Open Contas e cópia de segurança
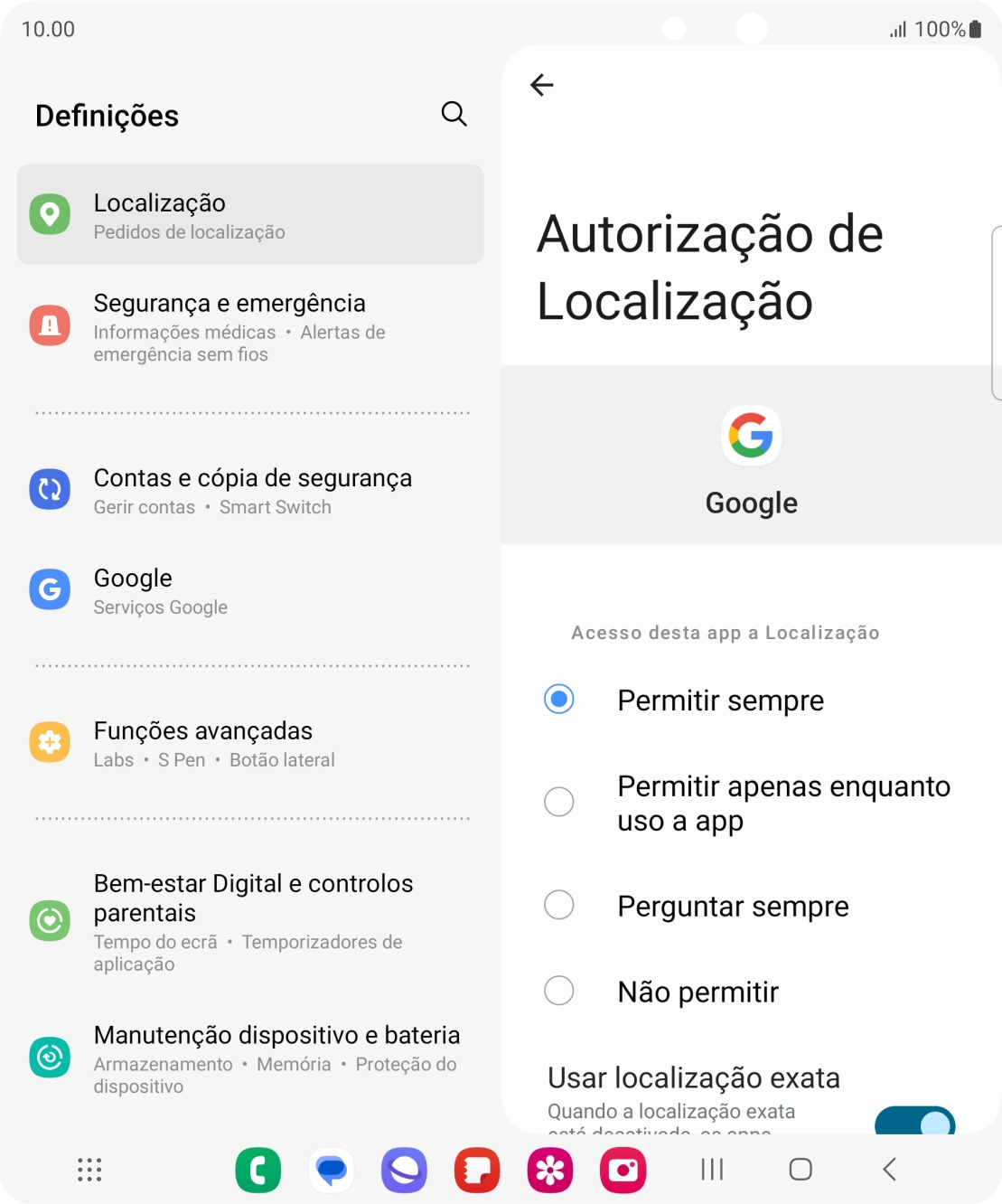 click(x=250, y=490)
